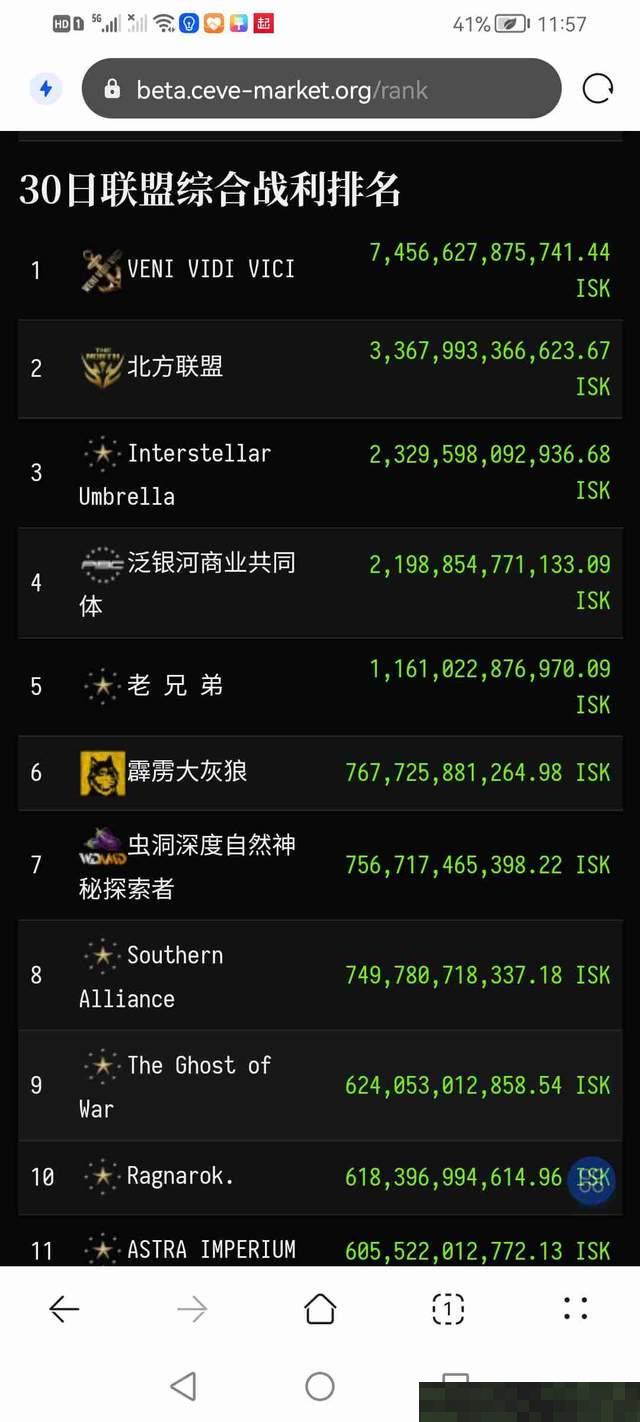
Task: Open the browser's four-dot menu
Action: point(576,1308)
